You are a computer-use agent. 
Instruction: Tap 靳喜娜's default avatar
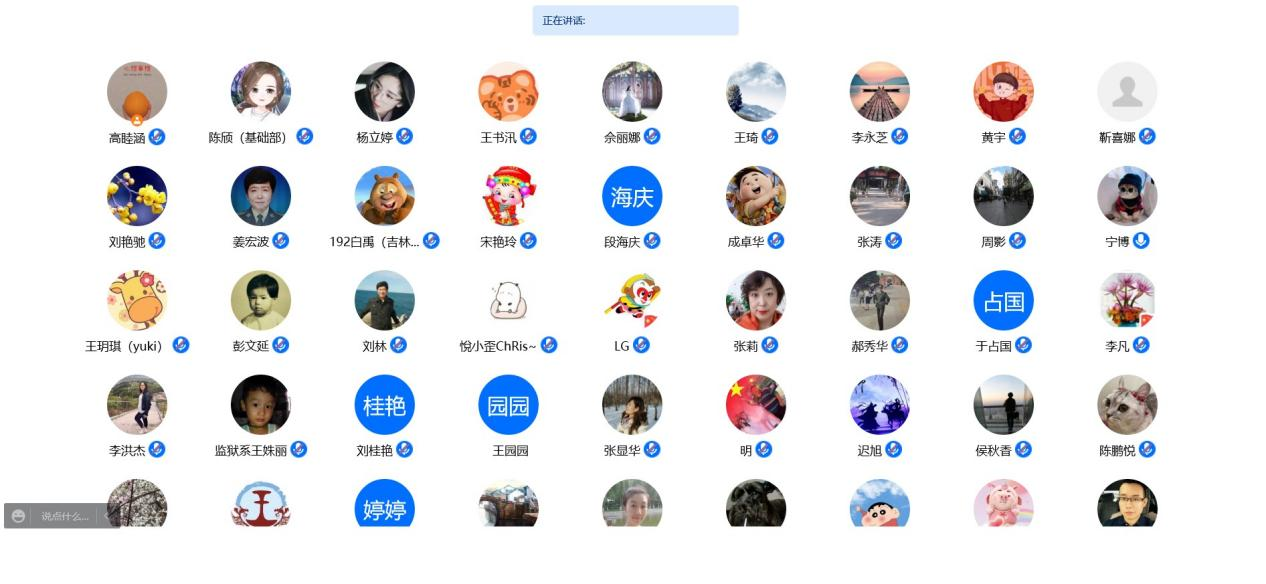[1127, 92]
